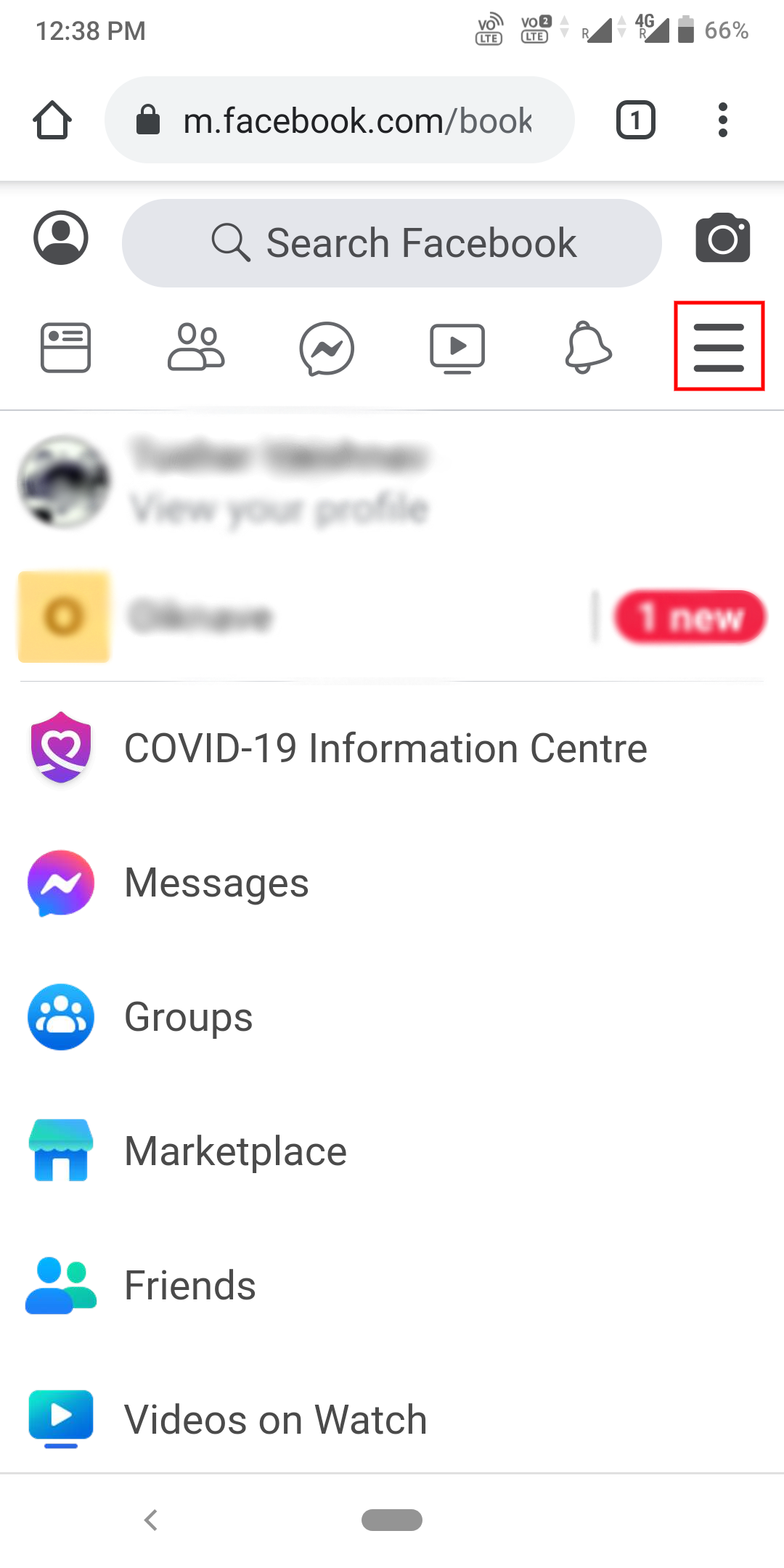Go to Groups
This screenshot has width=784, height=1568.
pos(189,1017)
